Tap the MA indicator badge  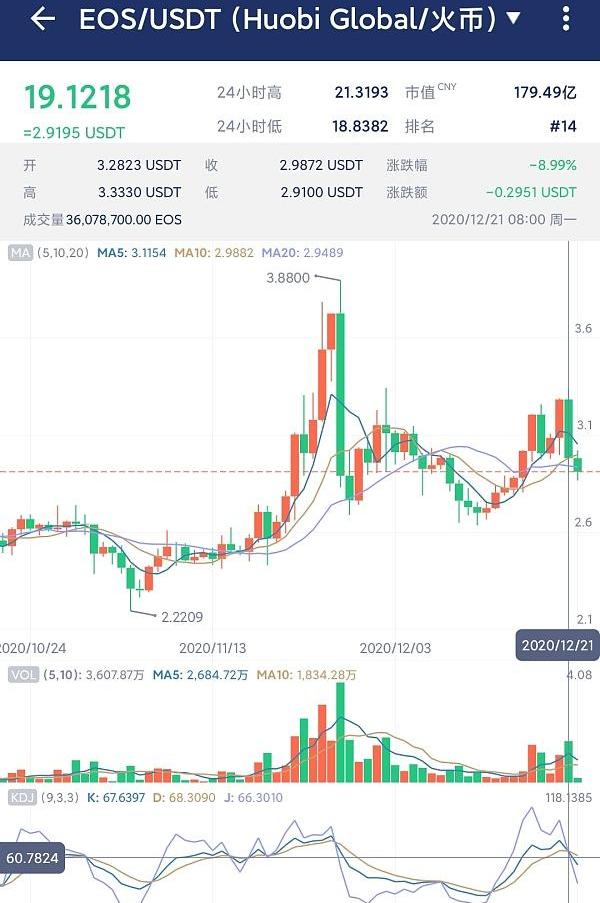point(19,253)
